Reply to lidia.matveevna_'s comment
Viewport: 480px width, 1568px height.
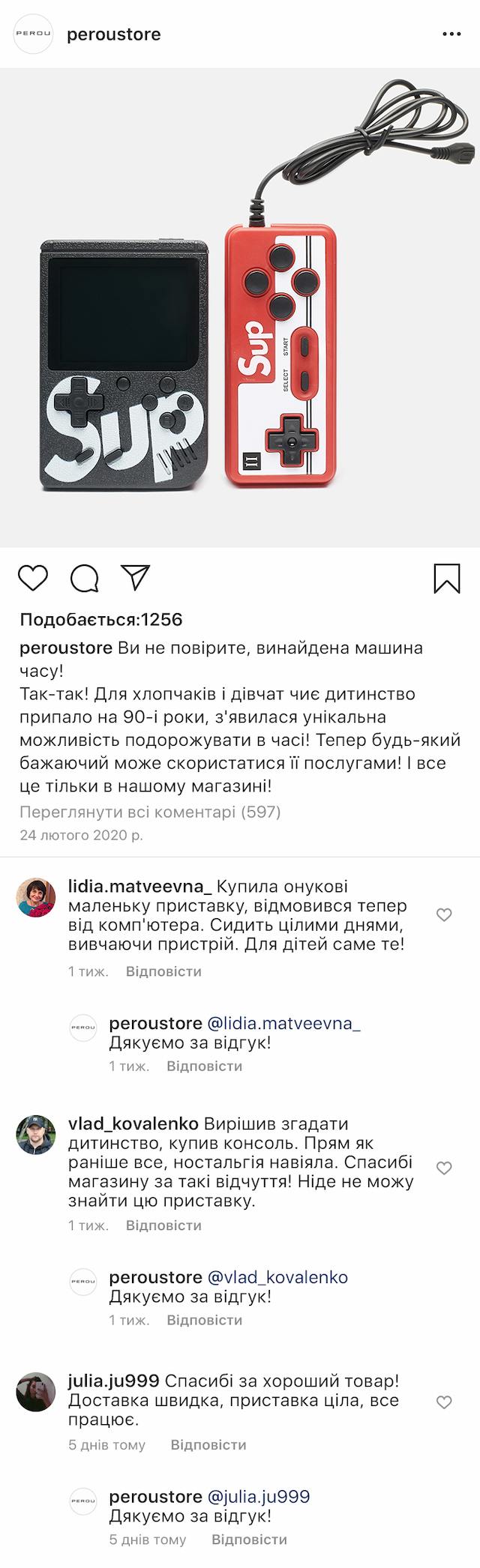point(163,971)
